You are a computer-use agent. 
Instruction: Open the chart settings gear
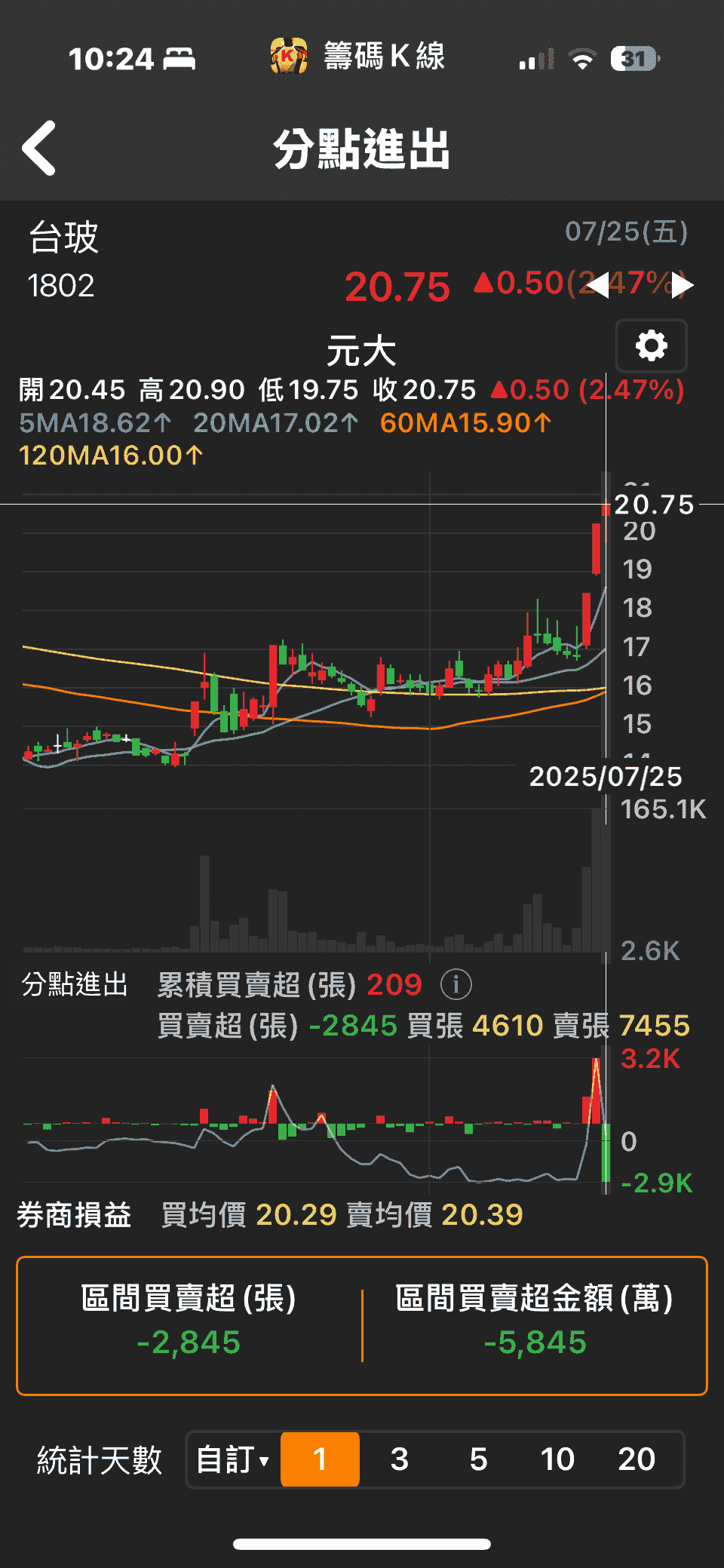[651, 345]
